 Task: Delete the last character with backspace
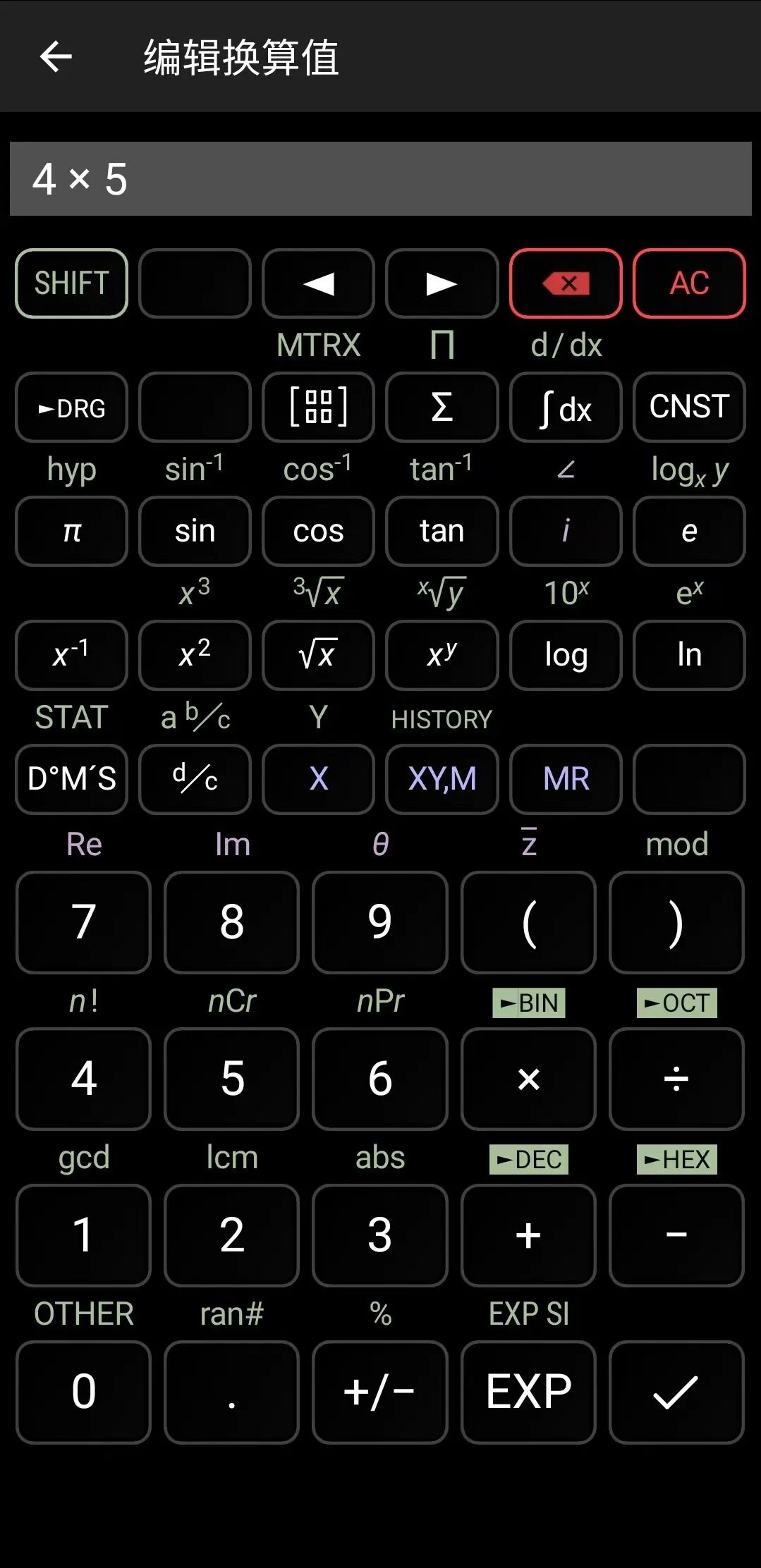click(566, 283)
